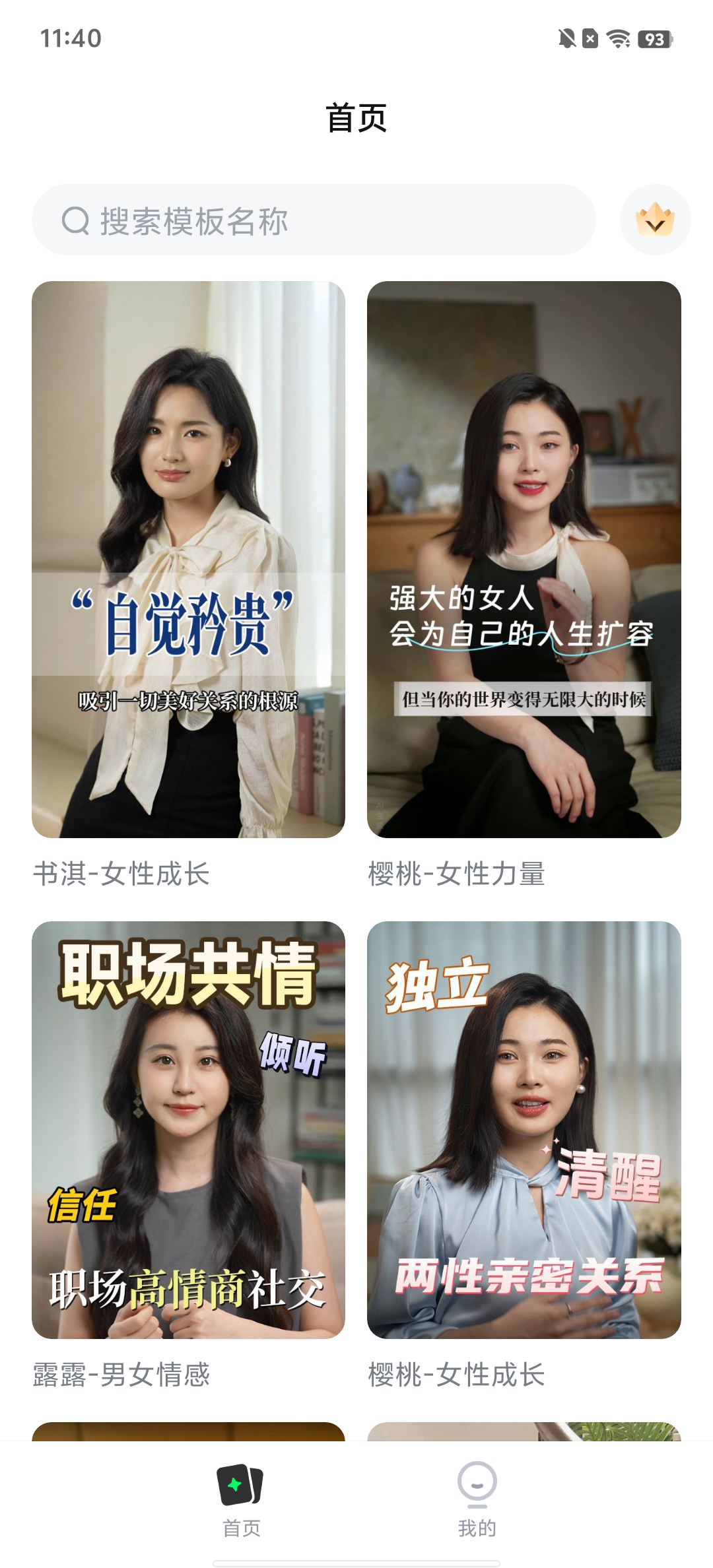The width and height of the screenshot is (713, 1568).
Task: Open the VIP crown icon
Action: [x=655, y=220]
